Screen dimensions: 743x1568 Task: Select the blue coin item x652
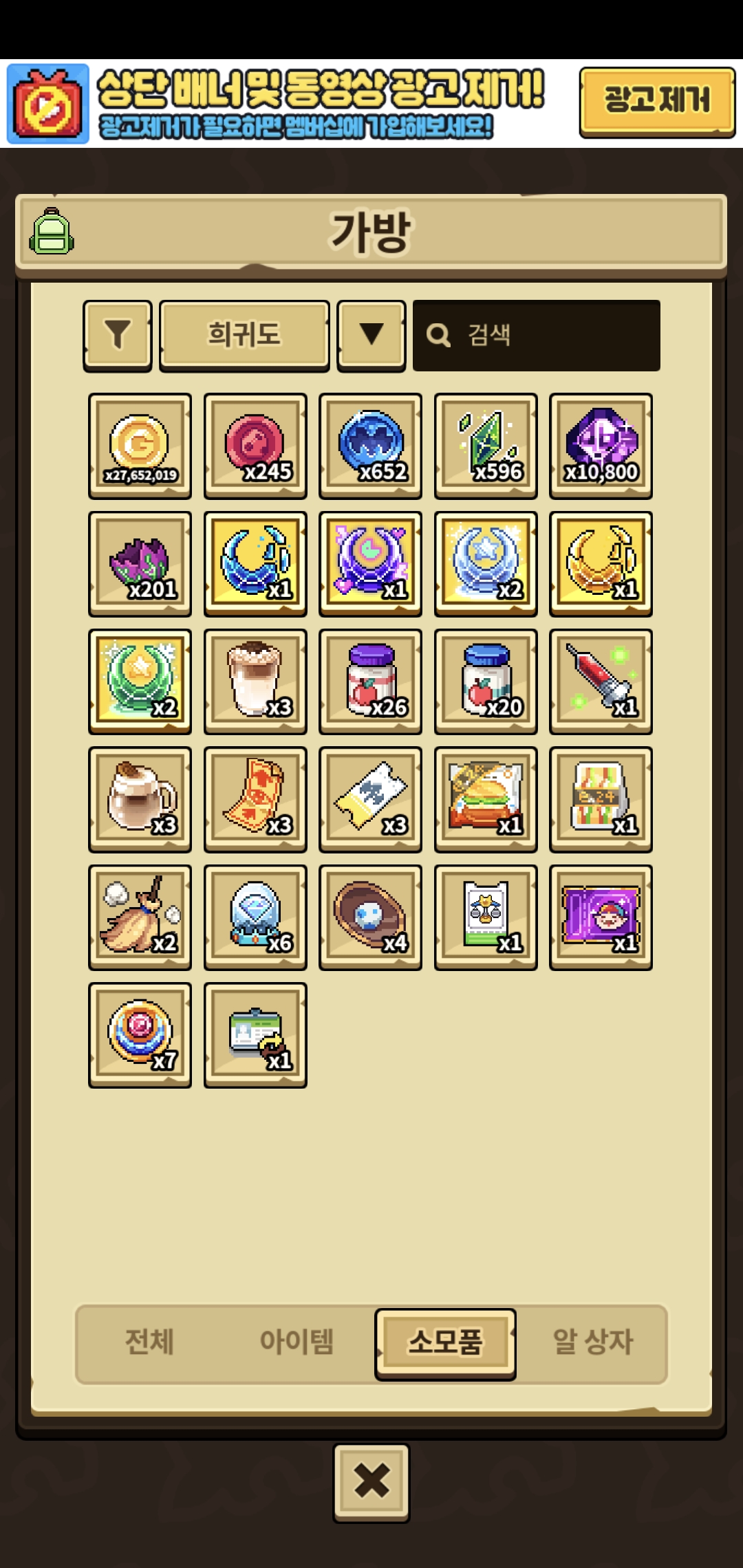coord(371,446)
